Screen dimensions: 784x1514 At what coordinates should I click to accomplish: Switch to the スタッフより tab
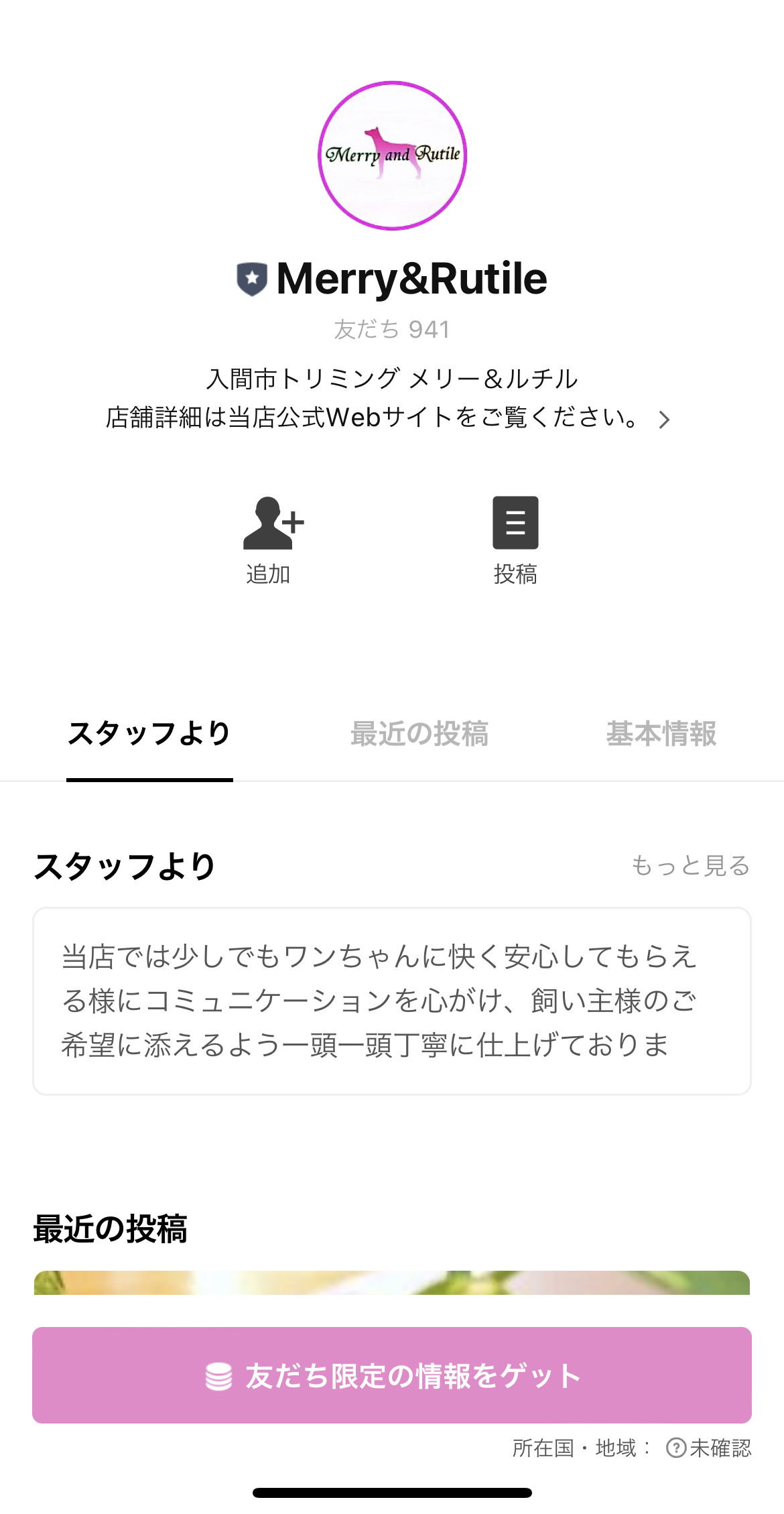(149, 734)
